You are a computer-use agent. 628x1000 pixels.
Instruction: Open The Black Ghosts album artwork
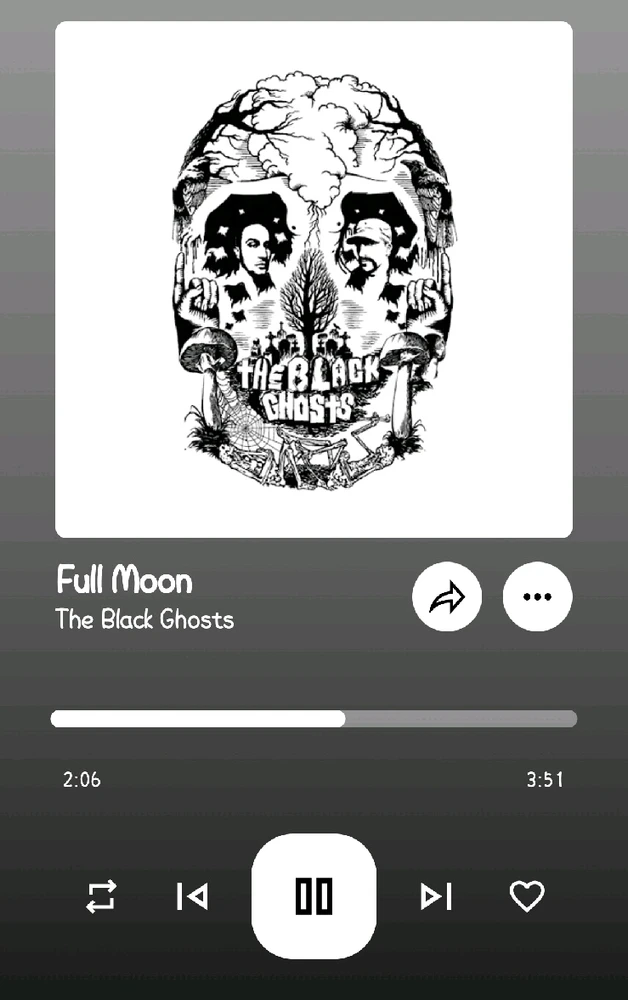pyautogui.click(x=314, y=280)
